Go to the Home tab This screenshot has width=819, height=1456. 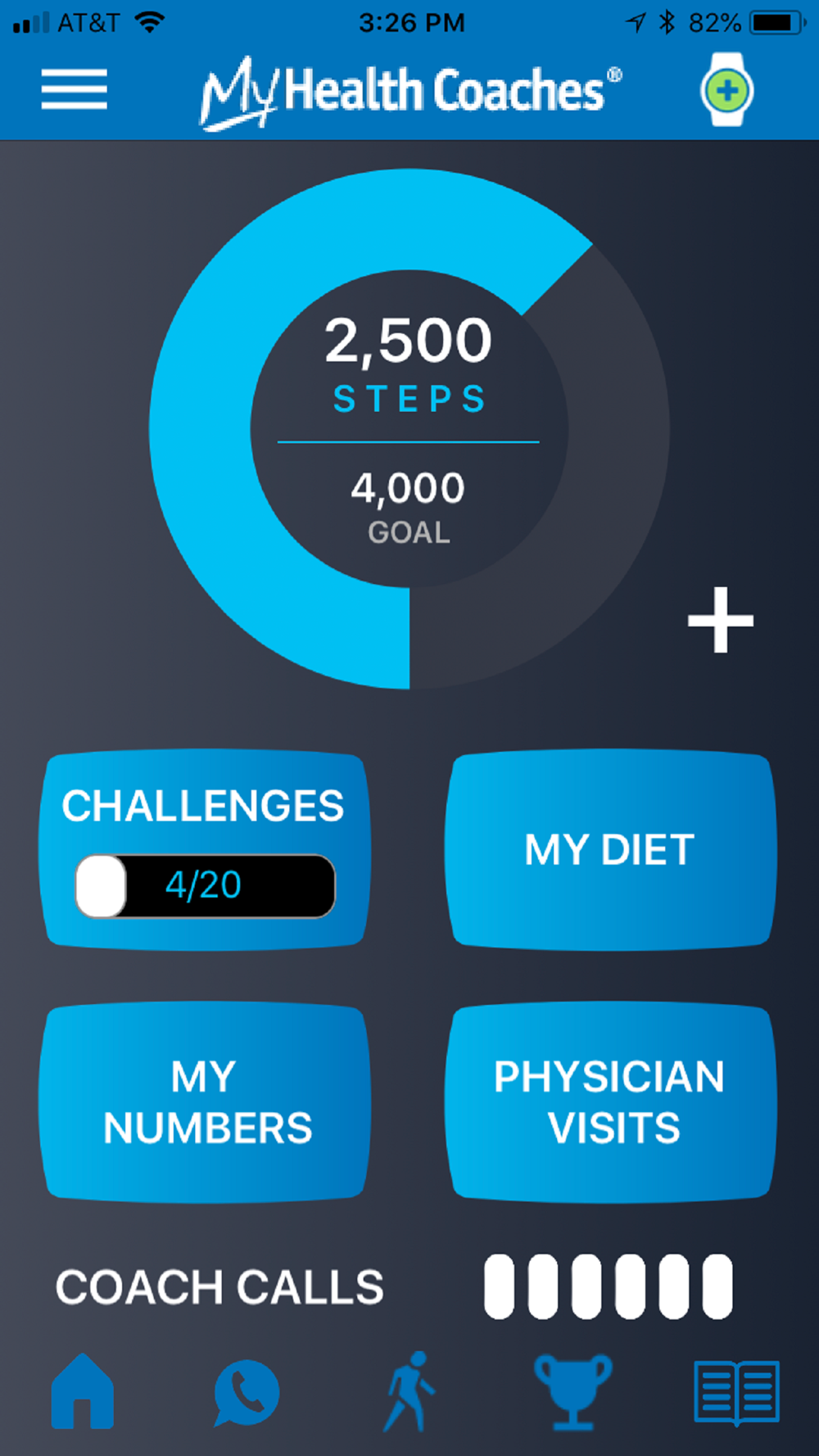(x=82, y=1392)
